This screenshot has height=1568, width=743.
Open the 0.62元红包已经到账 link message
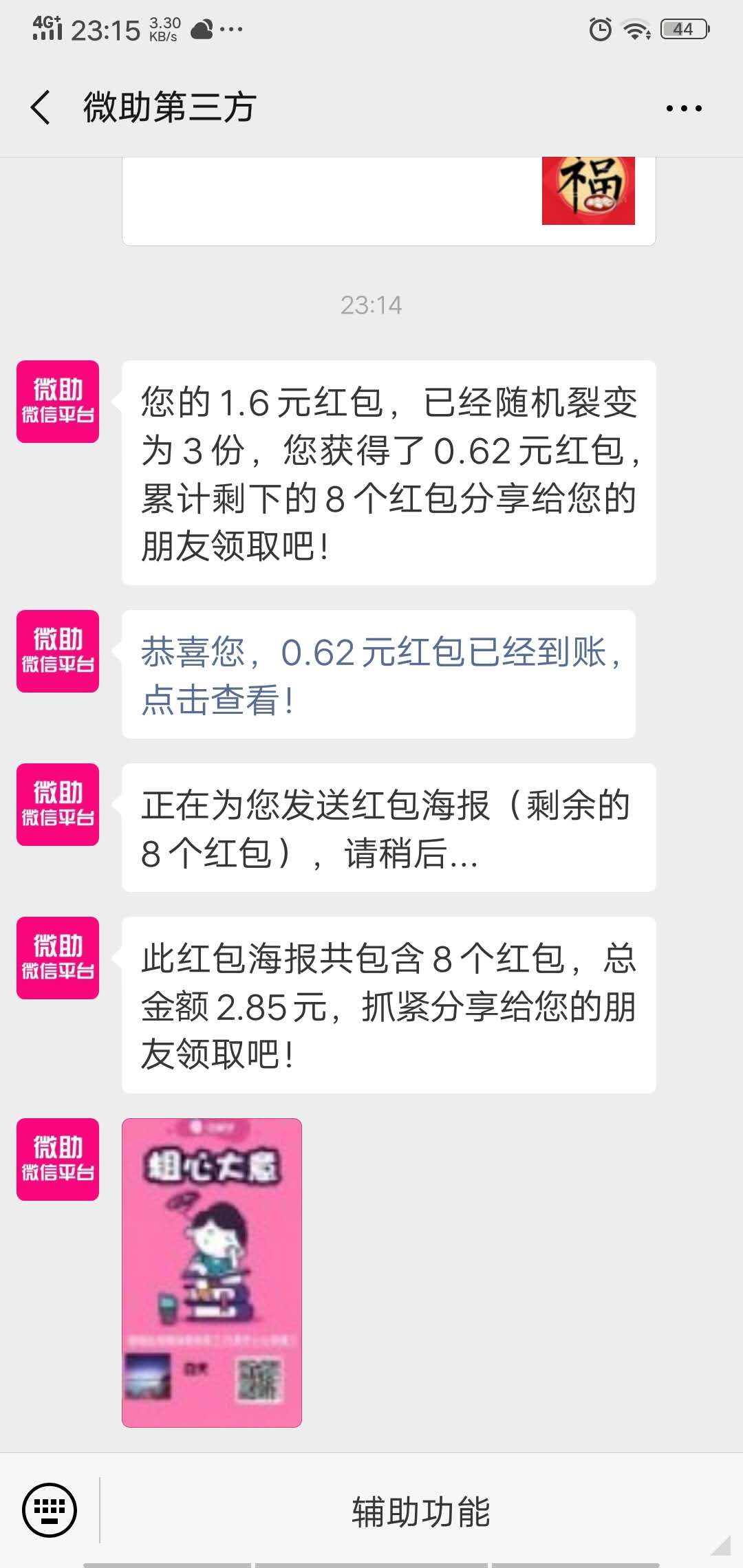click(x=378, y=675)
